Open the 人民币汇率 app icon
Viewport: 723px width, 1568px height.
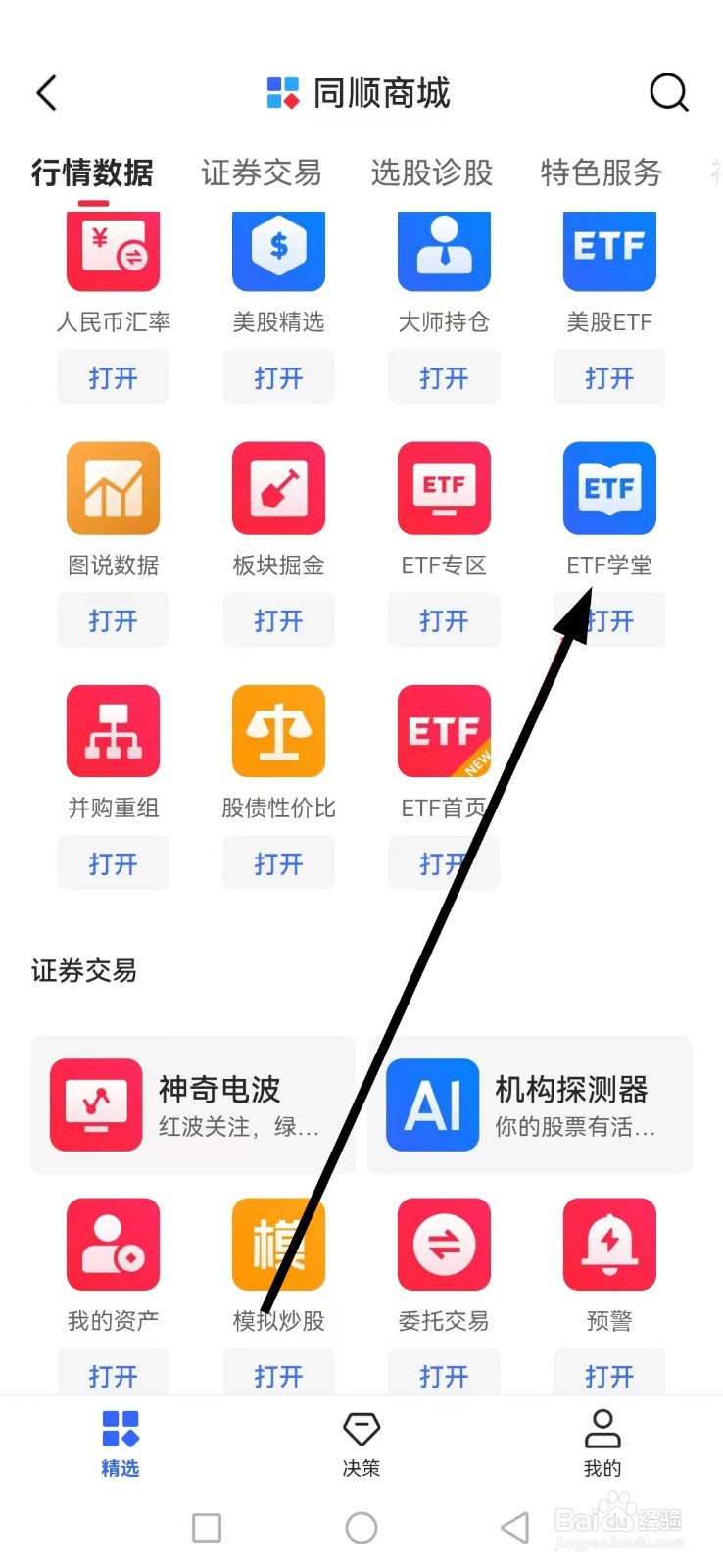pos(113,250)
